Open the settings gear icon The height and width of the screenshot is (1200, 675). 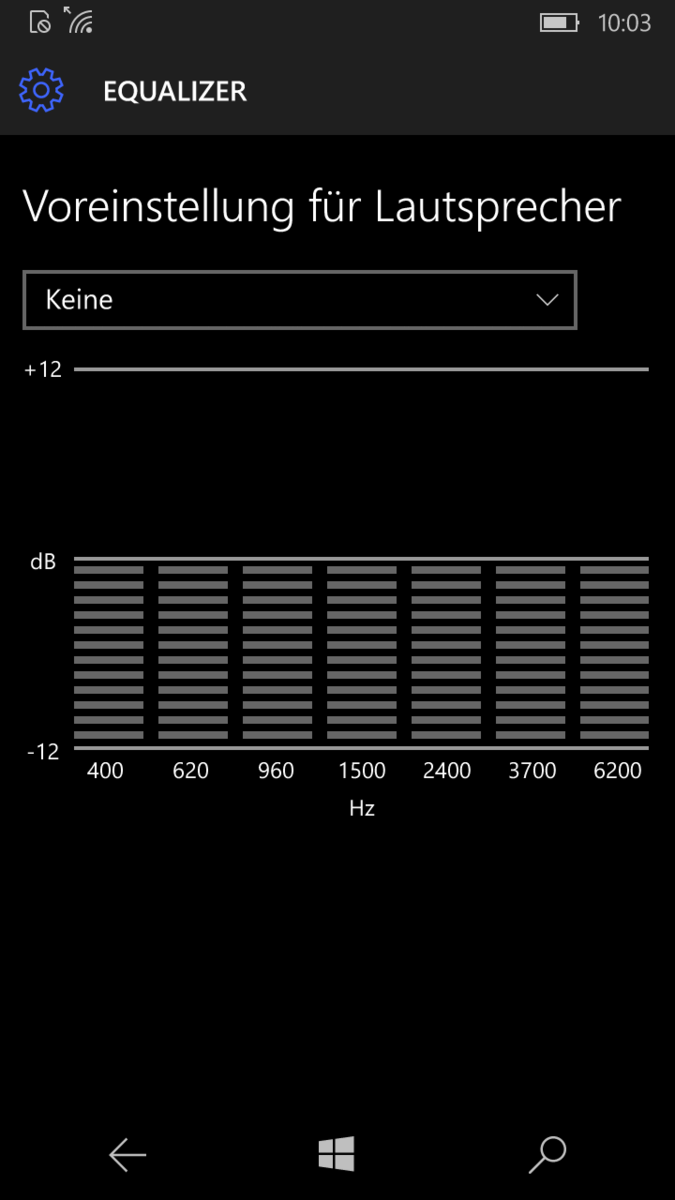[41, 91]
